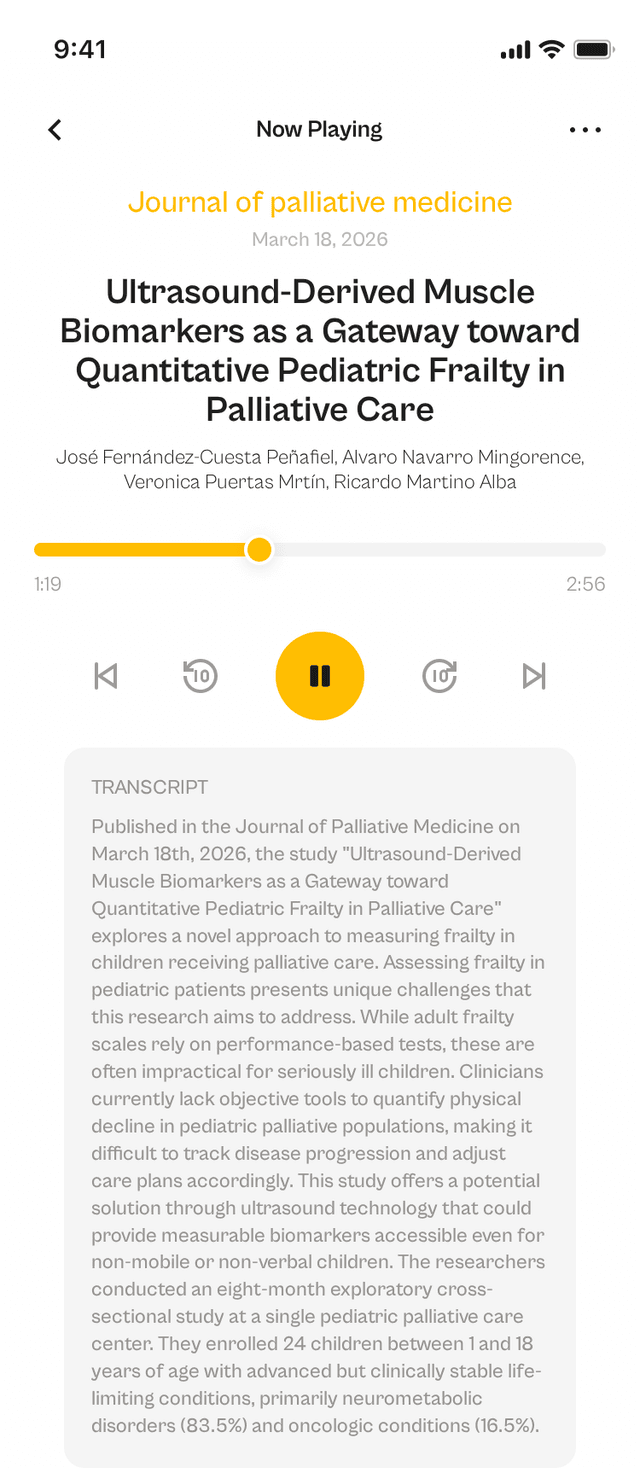The image size is (640, 1468).
Task: Open Journal of palliative medicine link
Action: click(x=320, y=202)
